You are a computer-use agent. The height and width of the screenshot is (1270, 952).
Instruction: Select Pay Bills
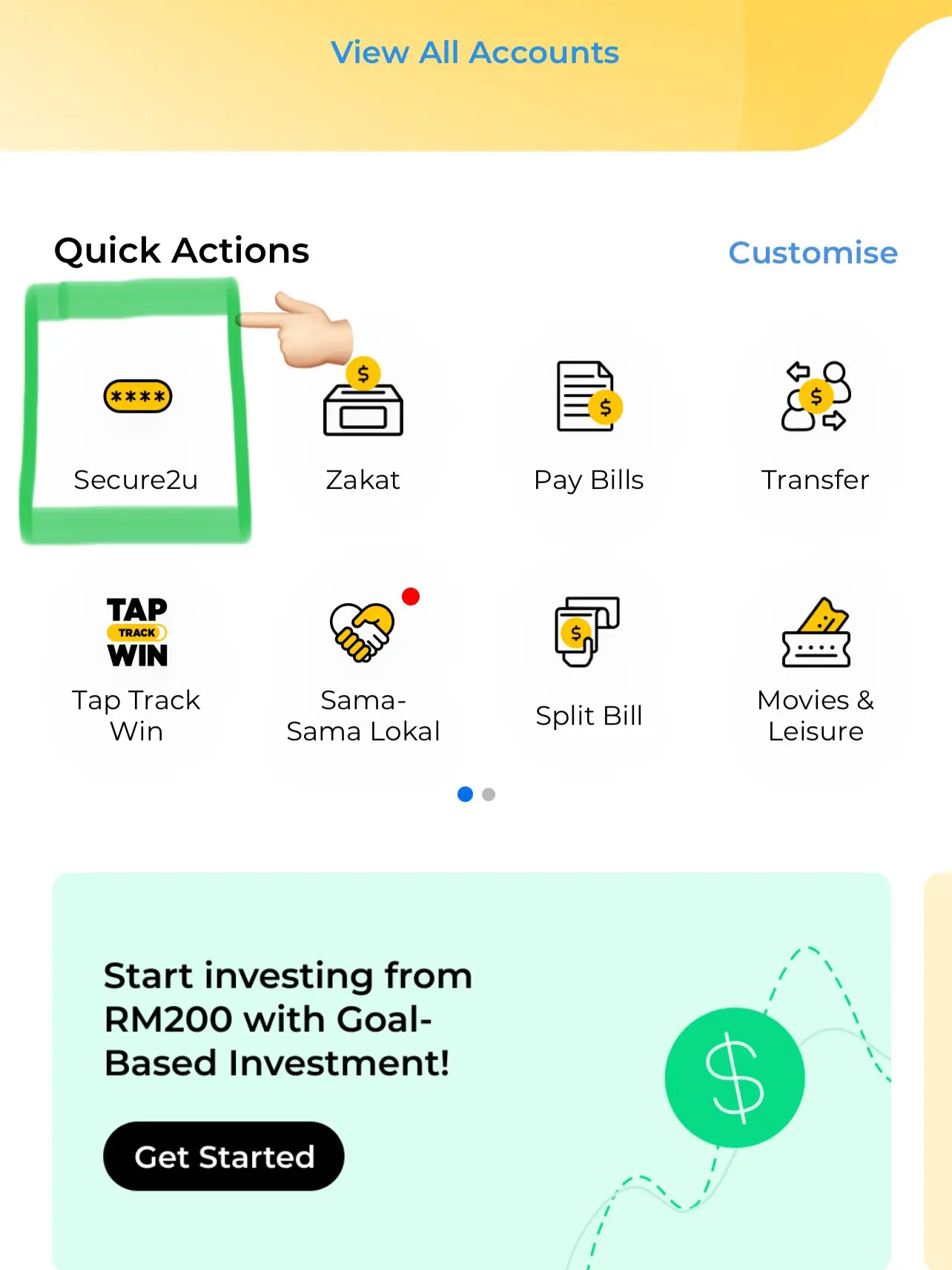click(589, 427)
